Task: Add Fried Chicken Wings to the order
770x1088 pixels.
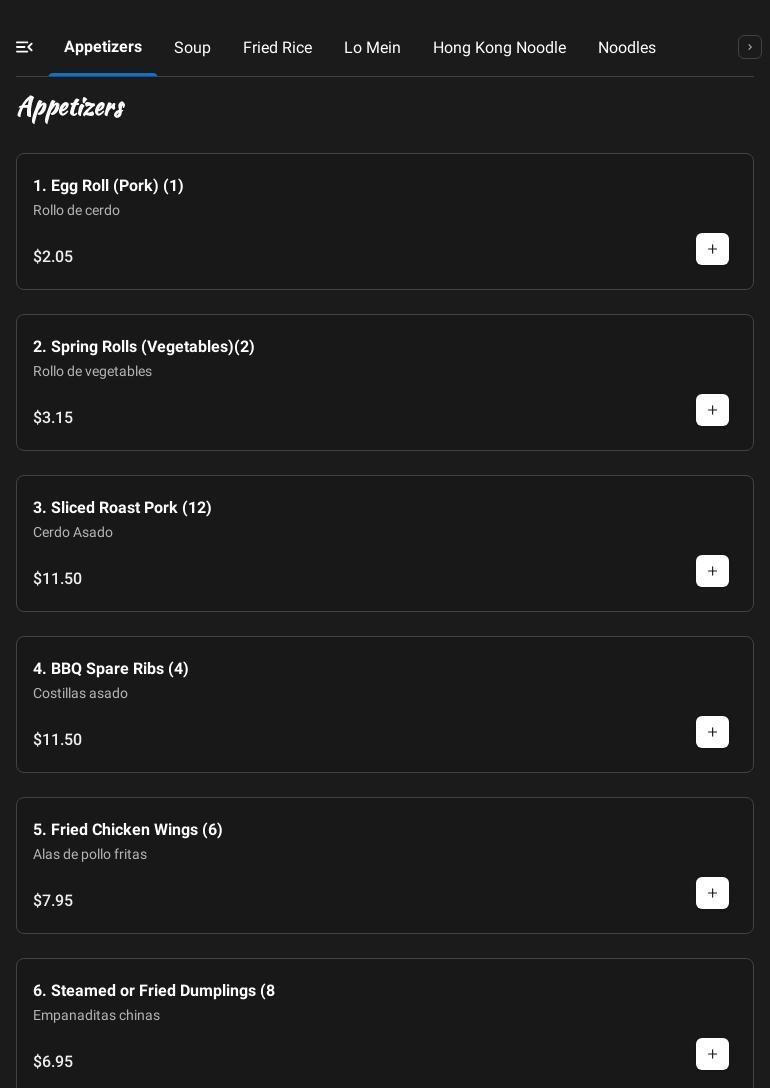Action: [712, 893]
